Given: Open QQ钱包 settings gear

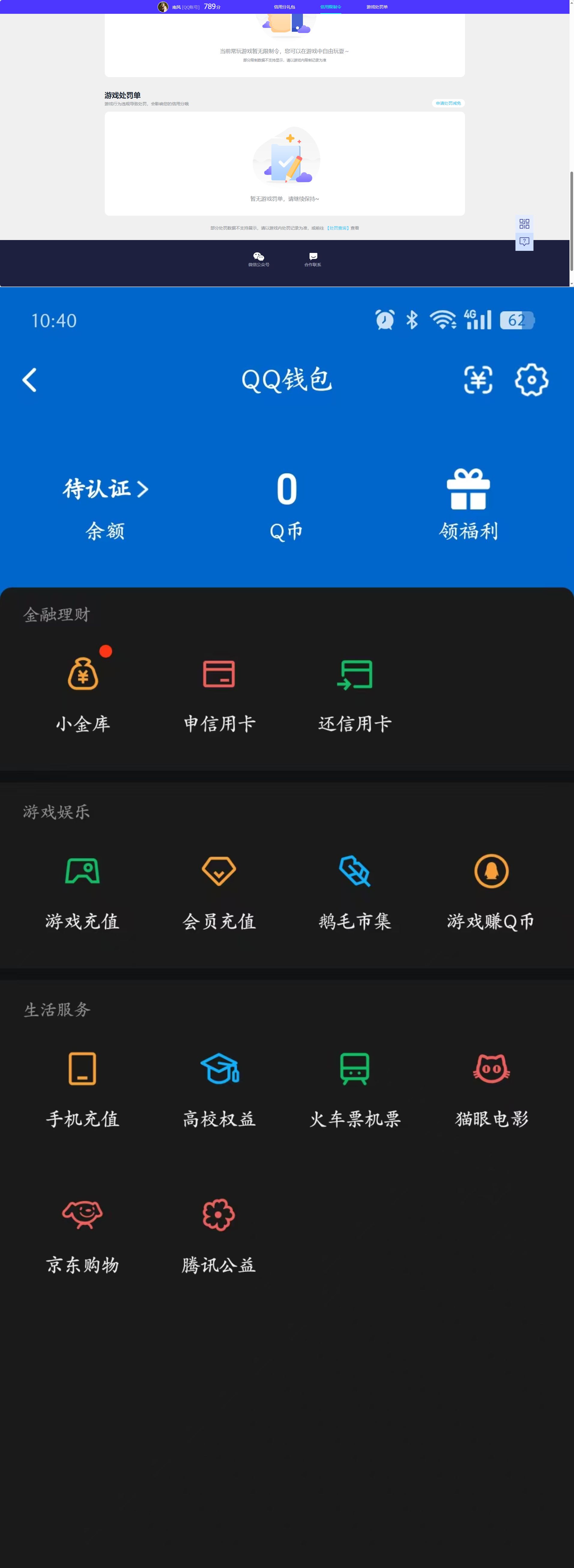Looking at the screenshot, I should pos(531,380).
